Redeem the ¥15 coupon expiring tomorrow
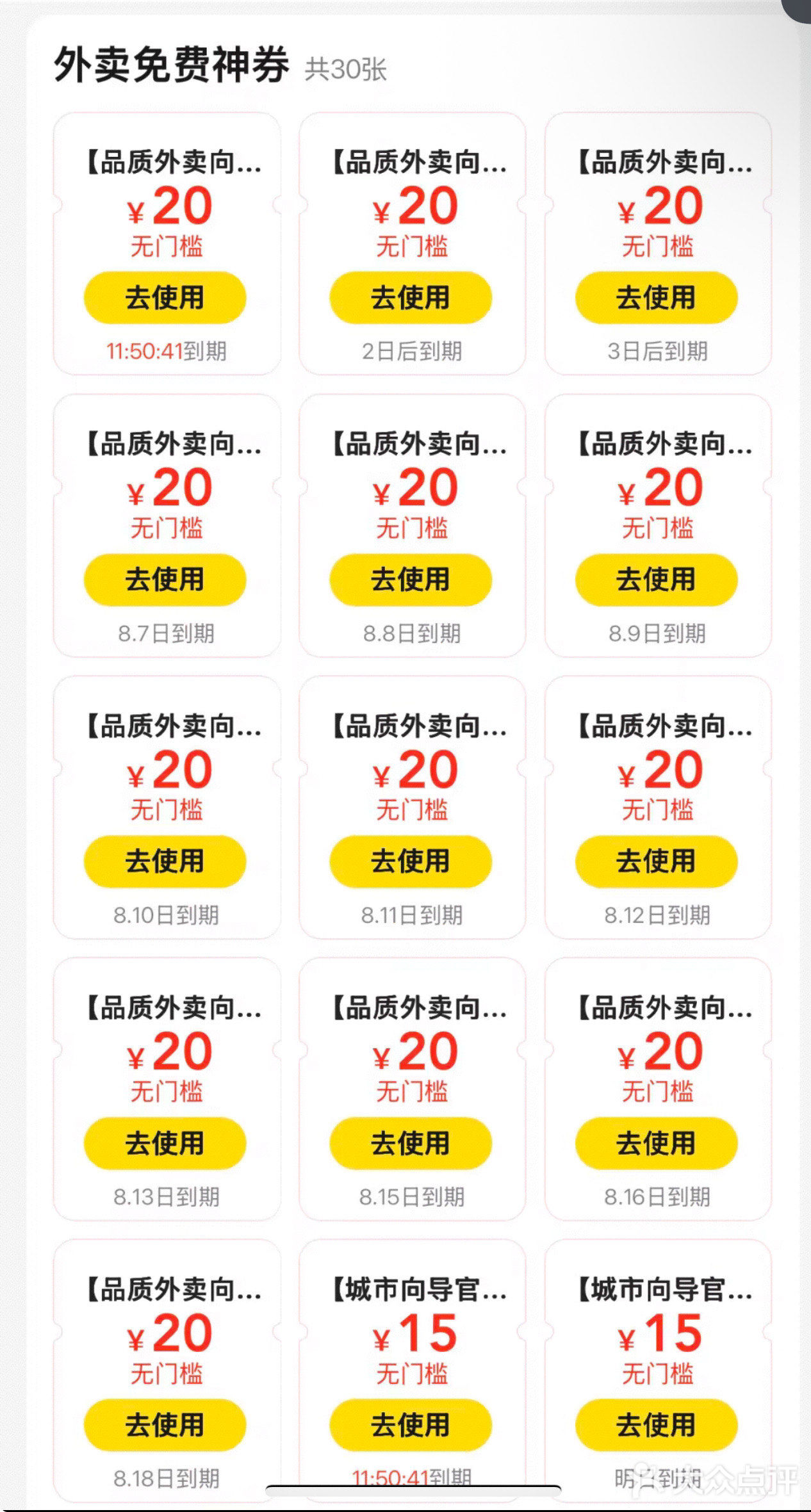Screen dimensions: 811x1512 click(x=657, y=1425)
